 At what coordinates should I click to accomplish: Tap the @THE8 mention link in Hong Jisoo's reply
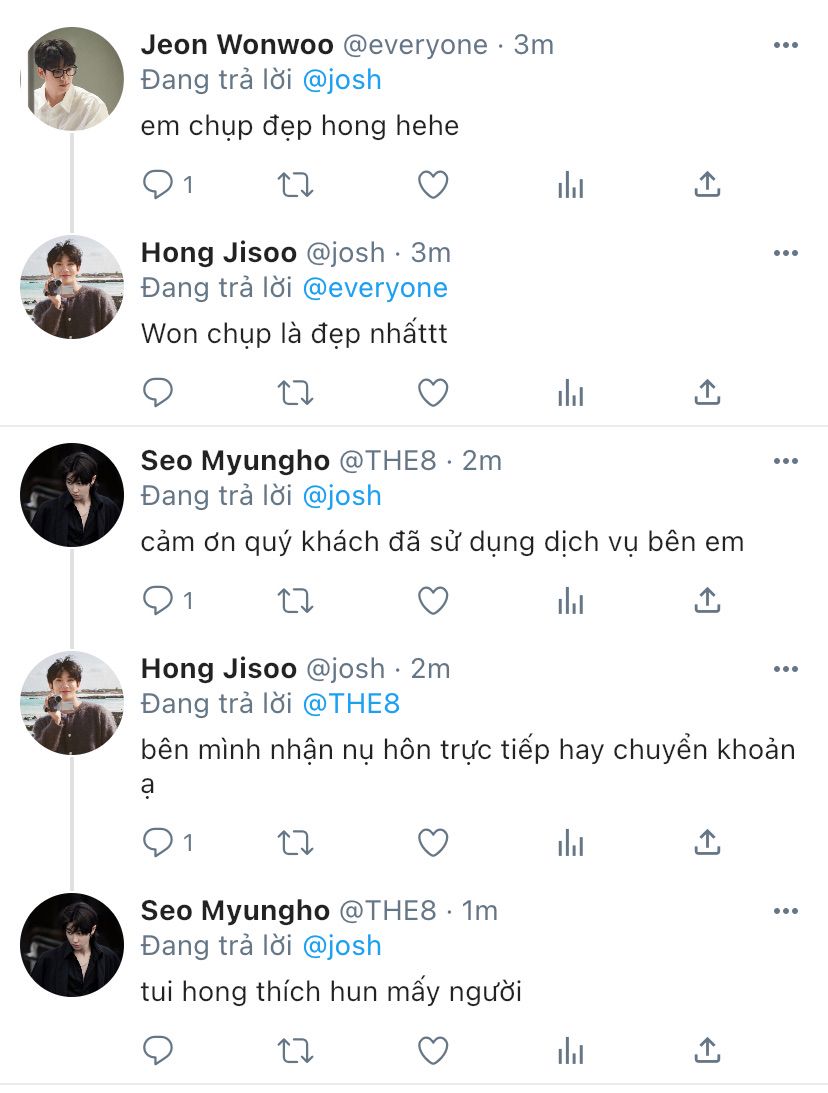[x=351, y=704]
